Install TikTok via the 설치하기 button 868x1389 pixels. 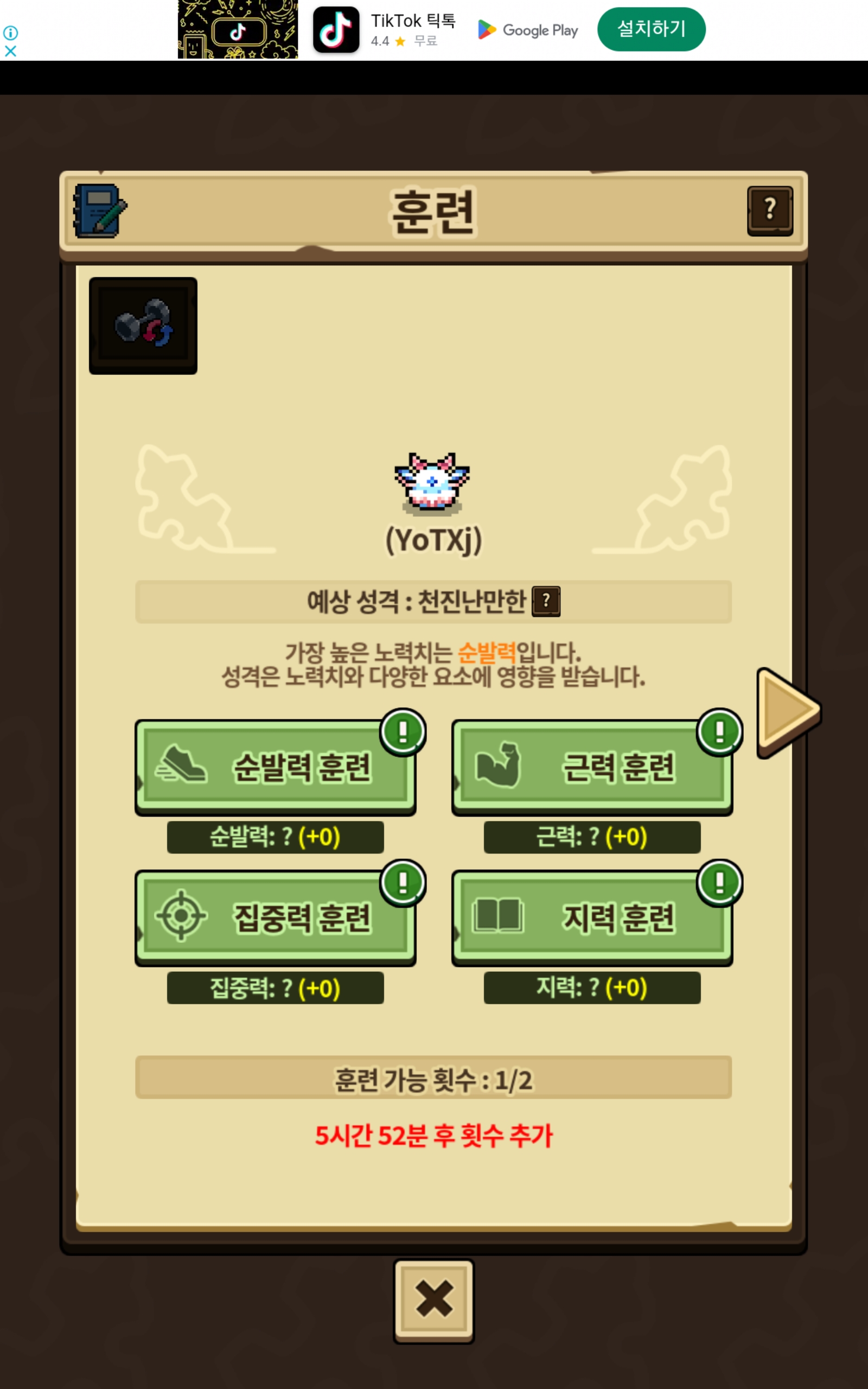(x=650, y=29)
